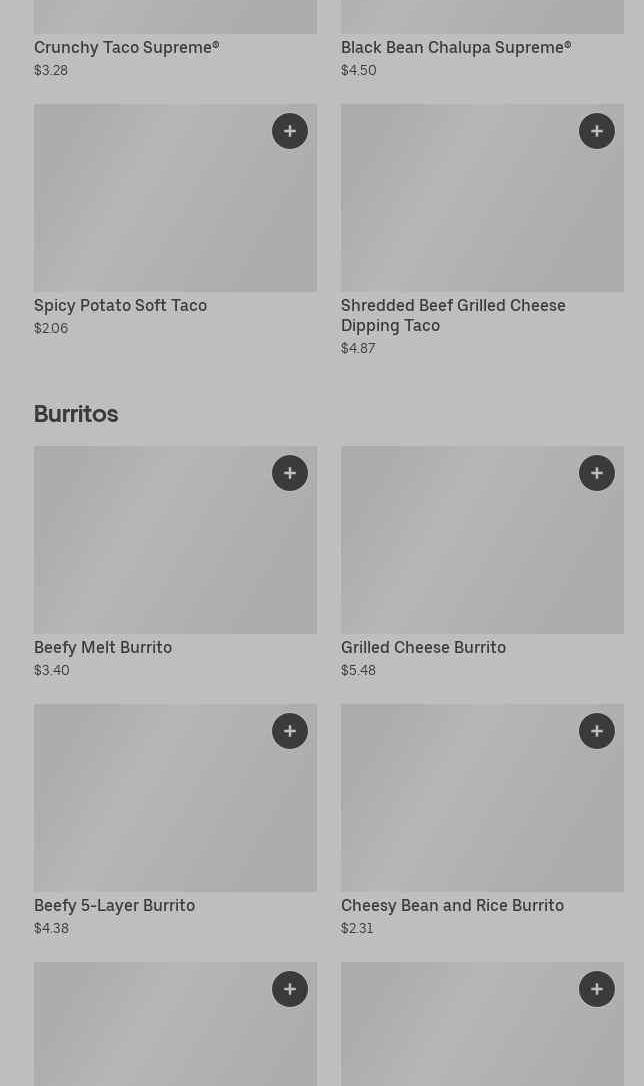Open Crunchy Taco Supreme item
This screenshot has height=1086, width=644.
pyautogui.click(x=126, y=48)
